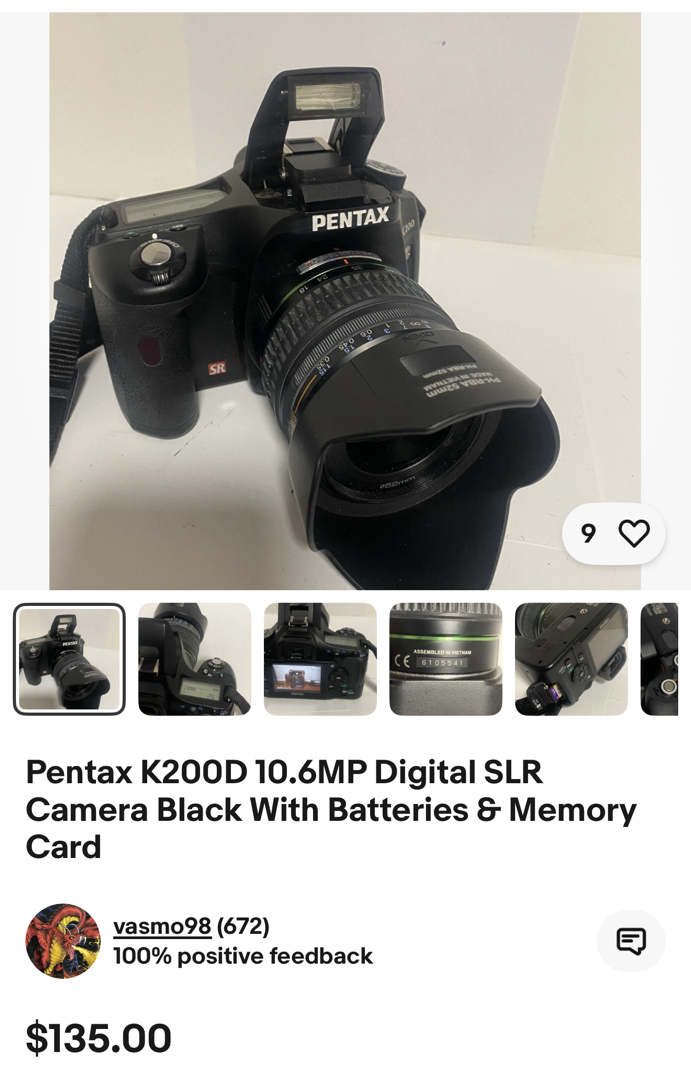Viewport: 691px width, 1080px height.
Task: Message the seller via chat icon
Action: pos(631,941)
